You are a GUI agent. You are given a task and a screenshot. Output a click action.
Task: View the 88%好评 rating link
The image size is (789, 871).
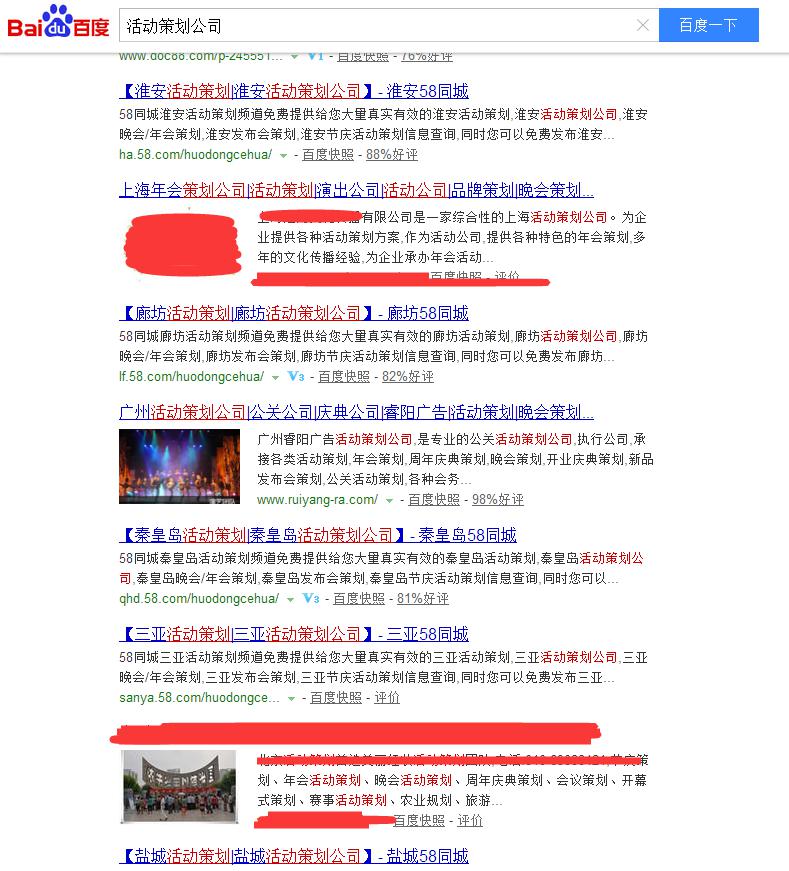tap(392, 155)
